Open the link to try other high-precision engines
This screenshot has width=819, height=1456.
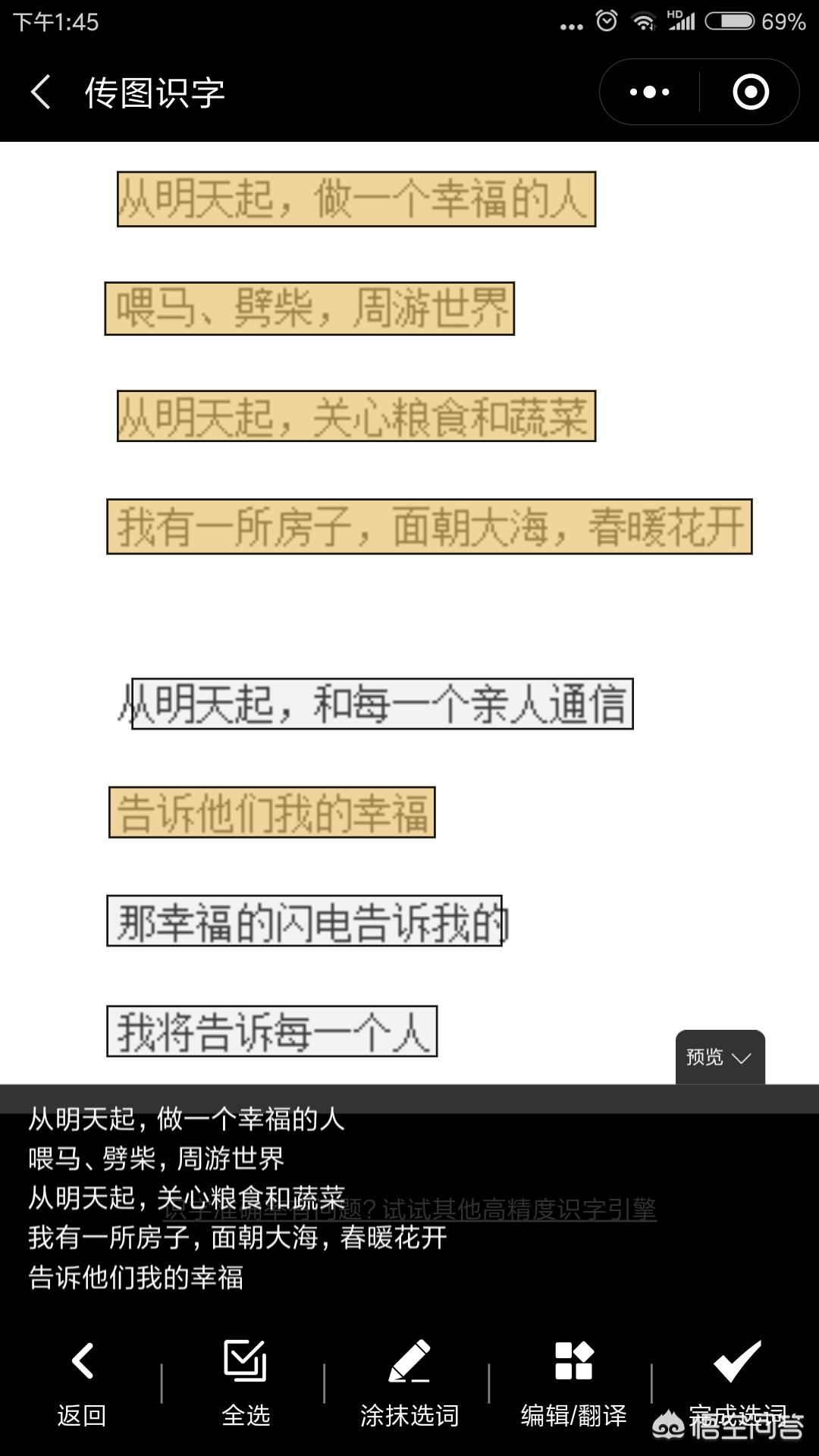click(409, 1209)
